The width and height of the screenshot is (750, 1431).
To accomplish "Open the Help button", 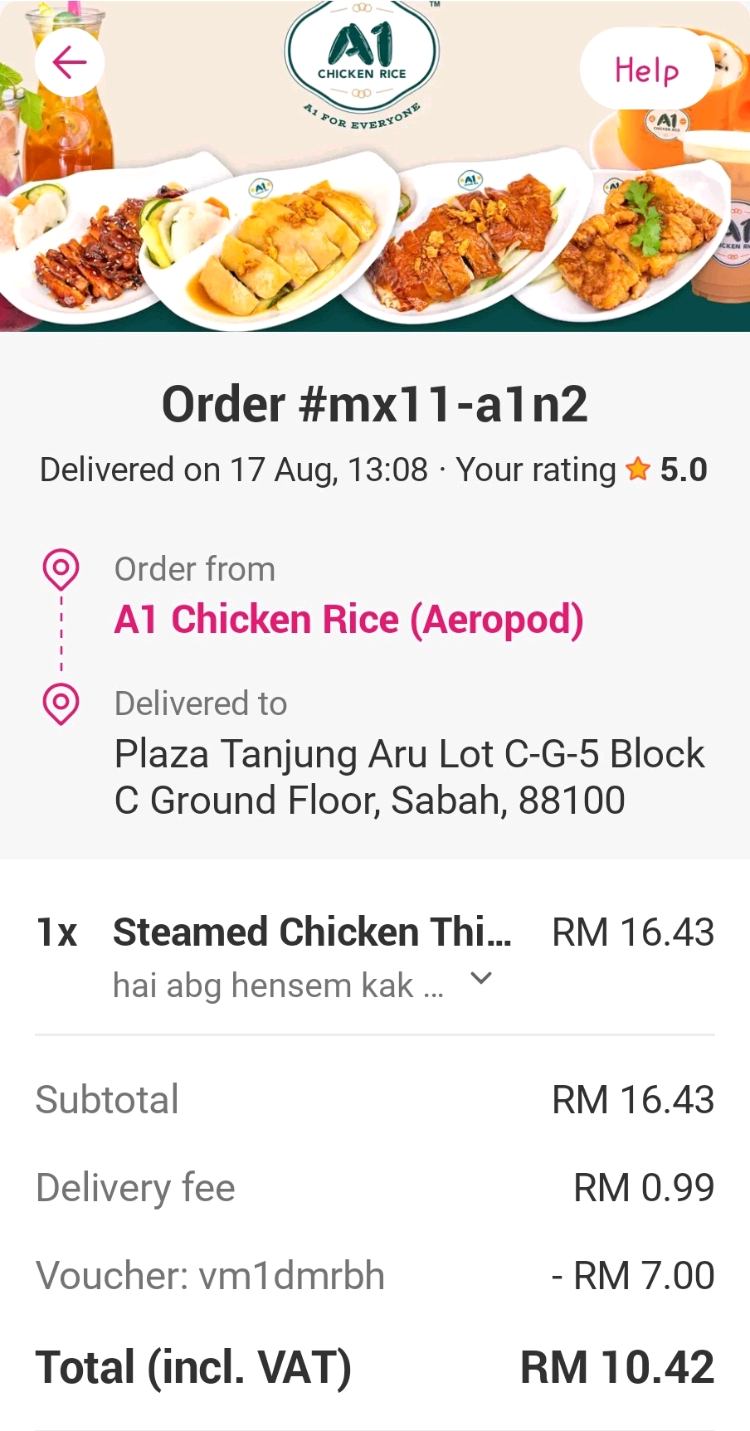I will (646, 69).
